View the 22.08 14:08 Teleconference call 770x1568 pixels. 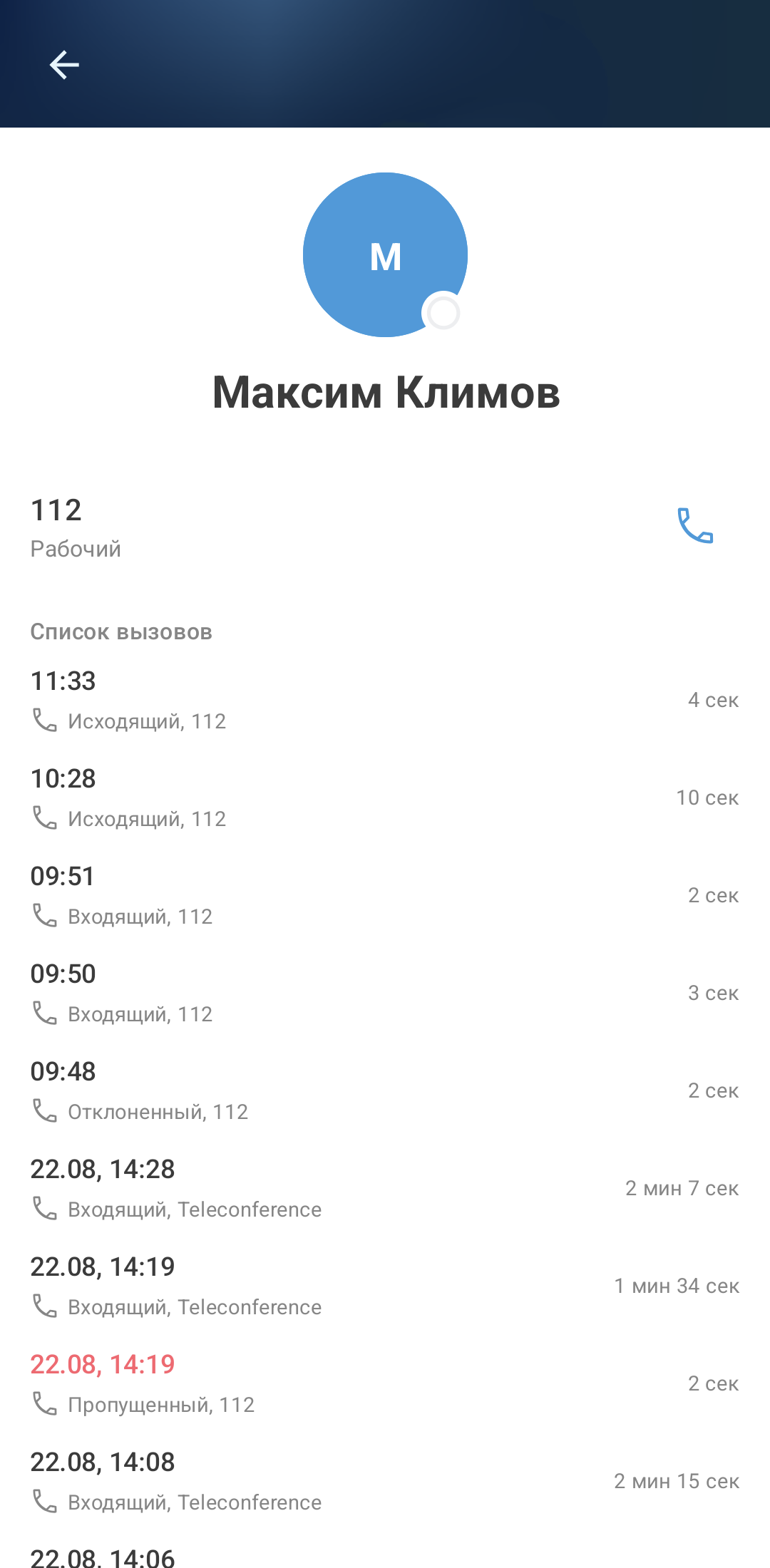(385, 1482)
